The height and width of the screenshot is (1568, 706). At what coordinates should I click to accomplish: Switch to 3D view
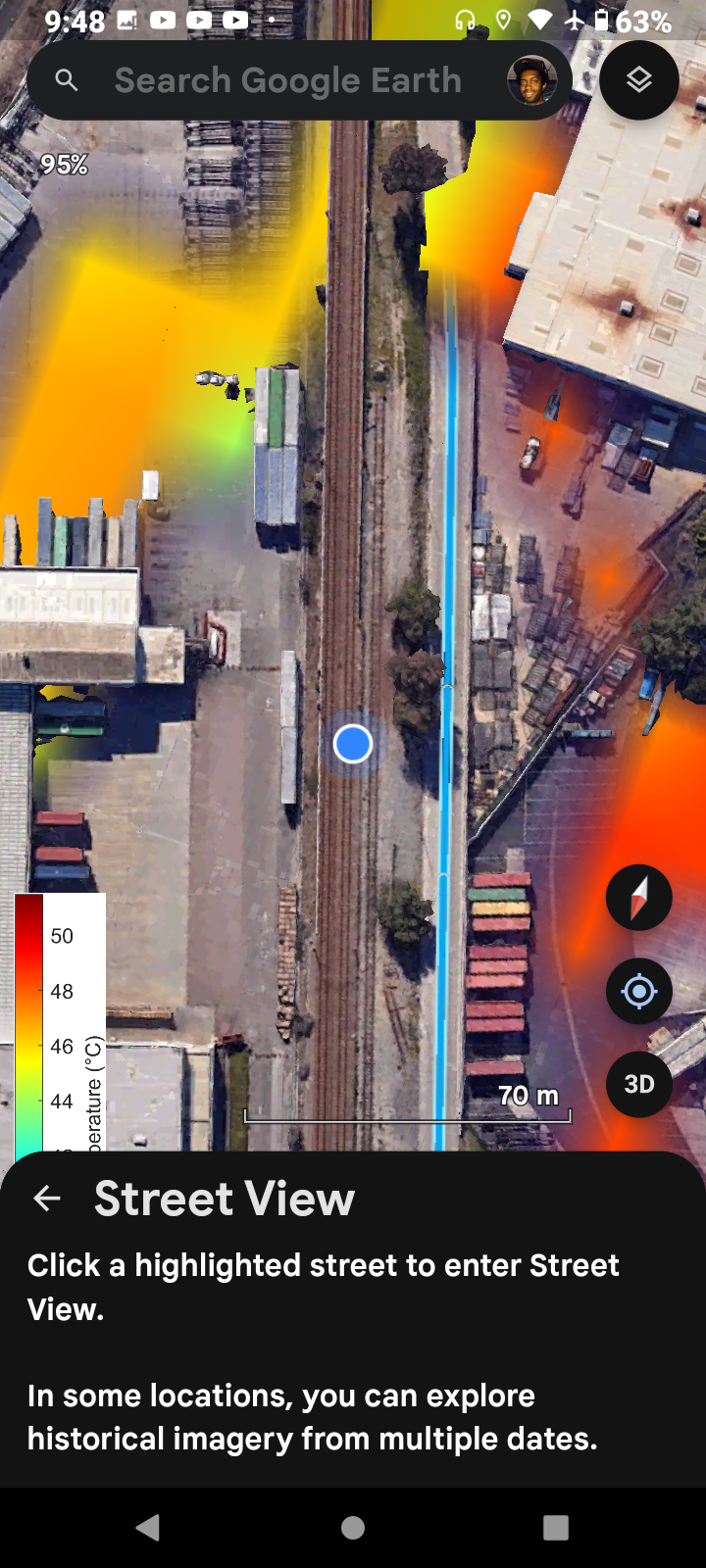639,1084
